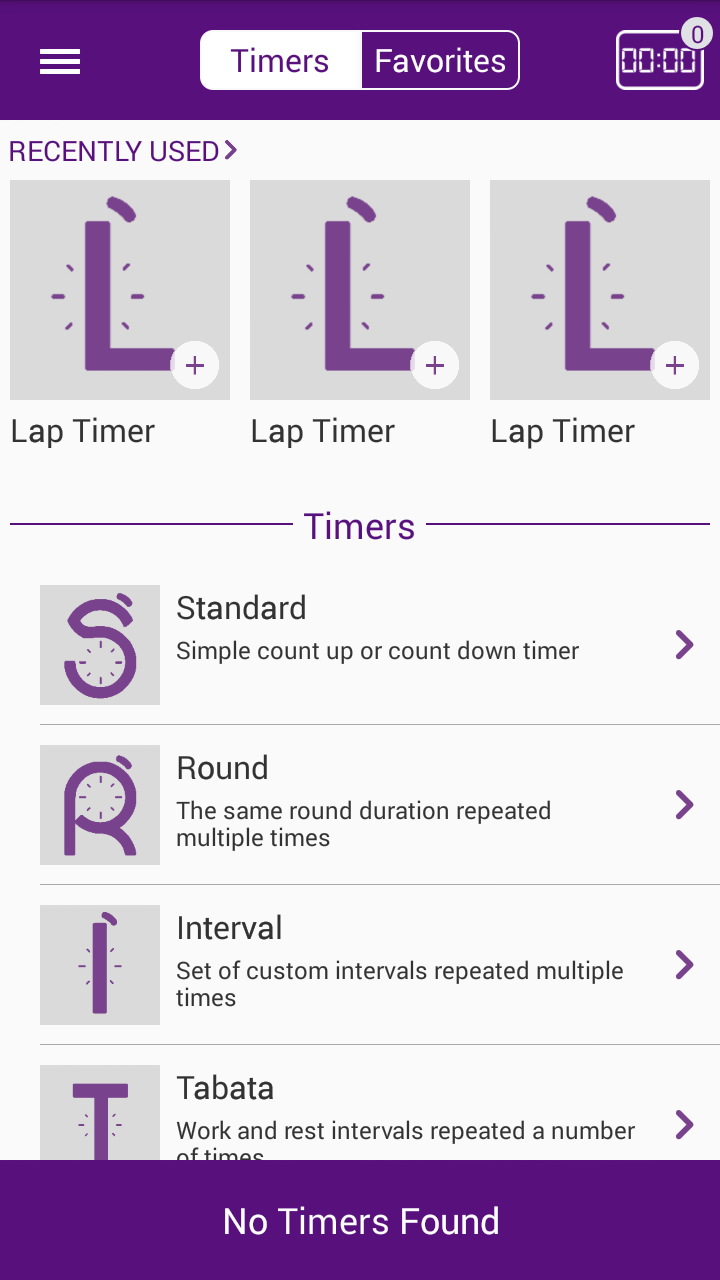
Task: Switch to the Favorites tab
Action: (x=440, y=60)
